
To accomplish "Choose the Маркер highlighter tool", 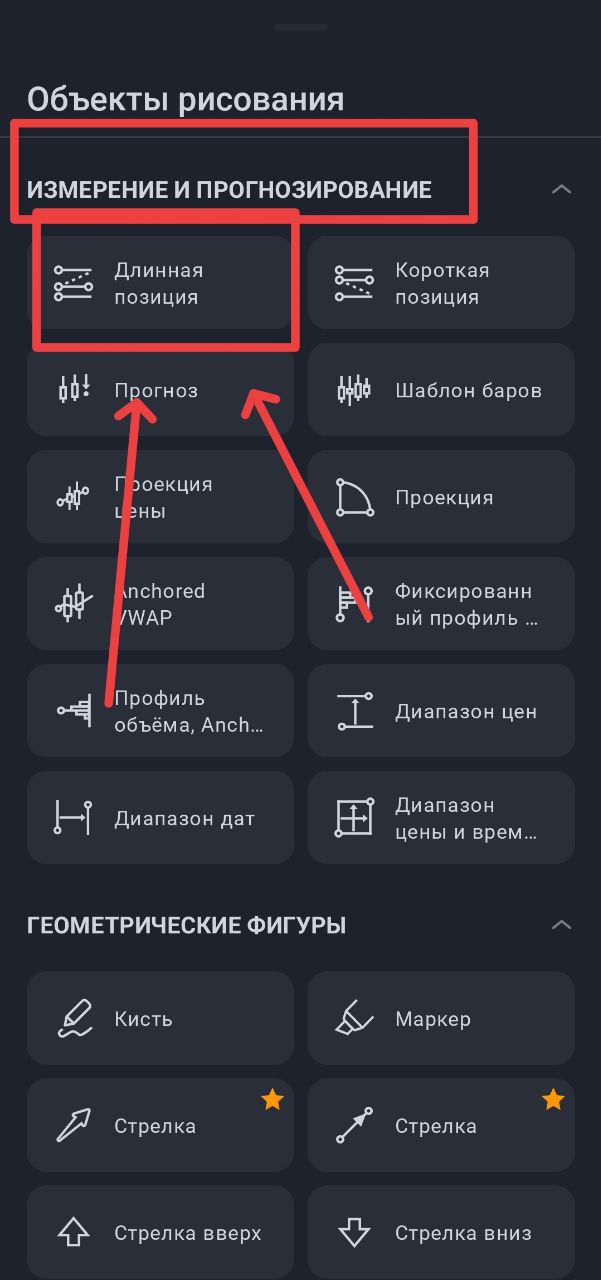I will [441, 1019].
